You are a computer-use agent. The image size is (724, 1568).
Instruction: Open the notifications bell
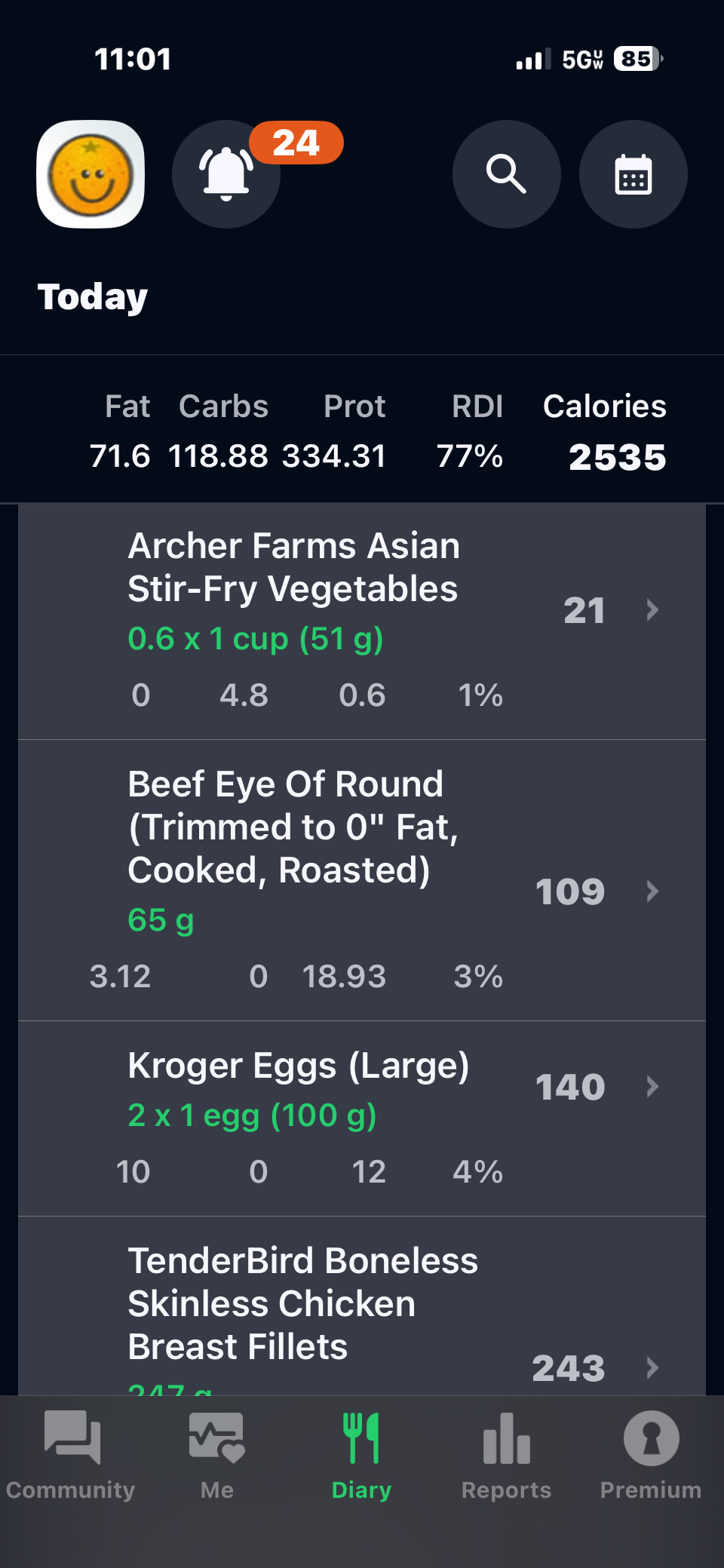pyautogui.click(x=226, y=174)
